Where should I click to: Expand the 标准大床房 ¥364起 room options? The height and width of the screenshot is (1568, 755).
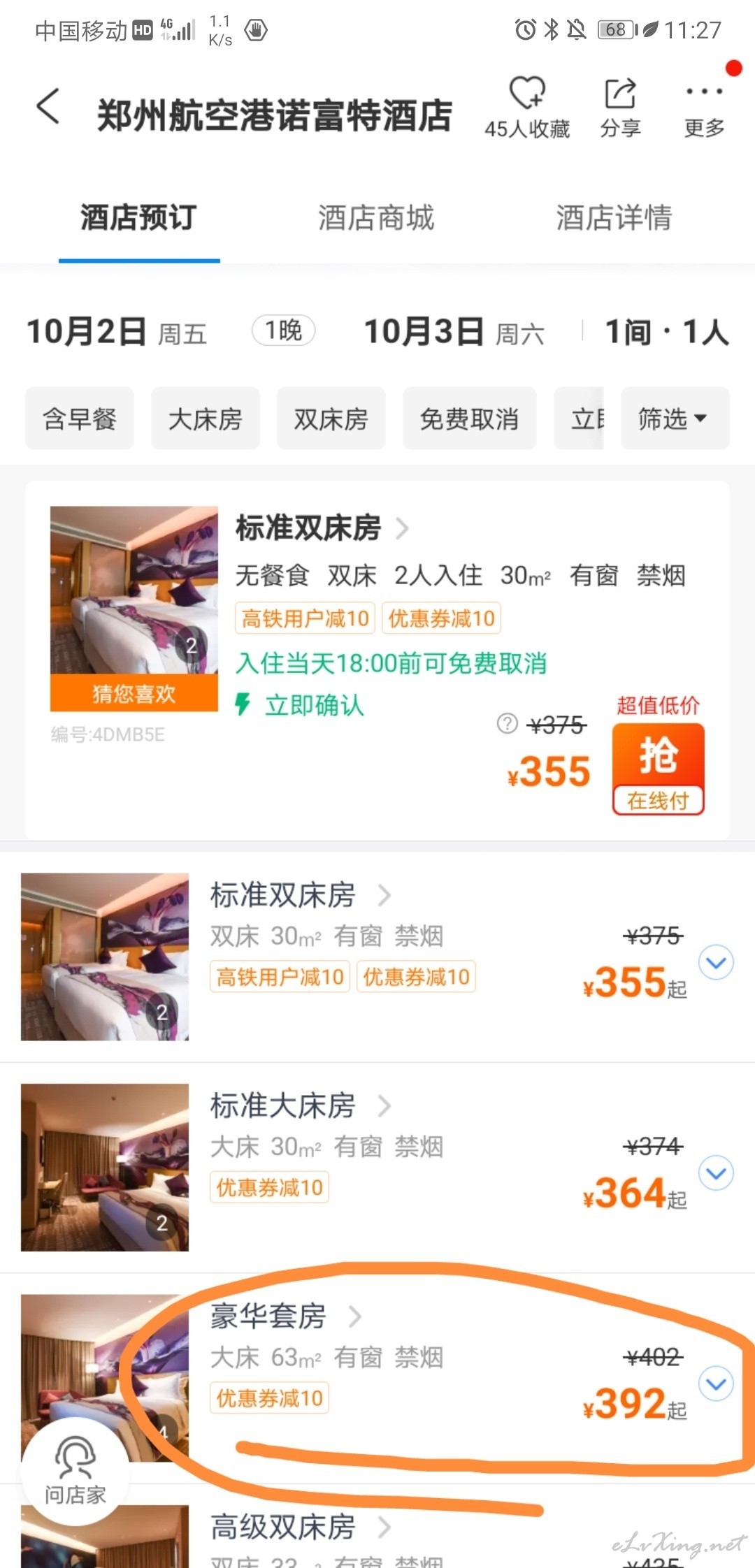[x=717, y=1173]
